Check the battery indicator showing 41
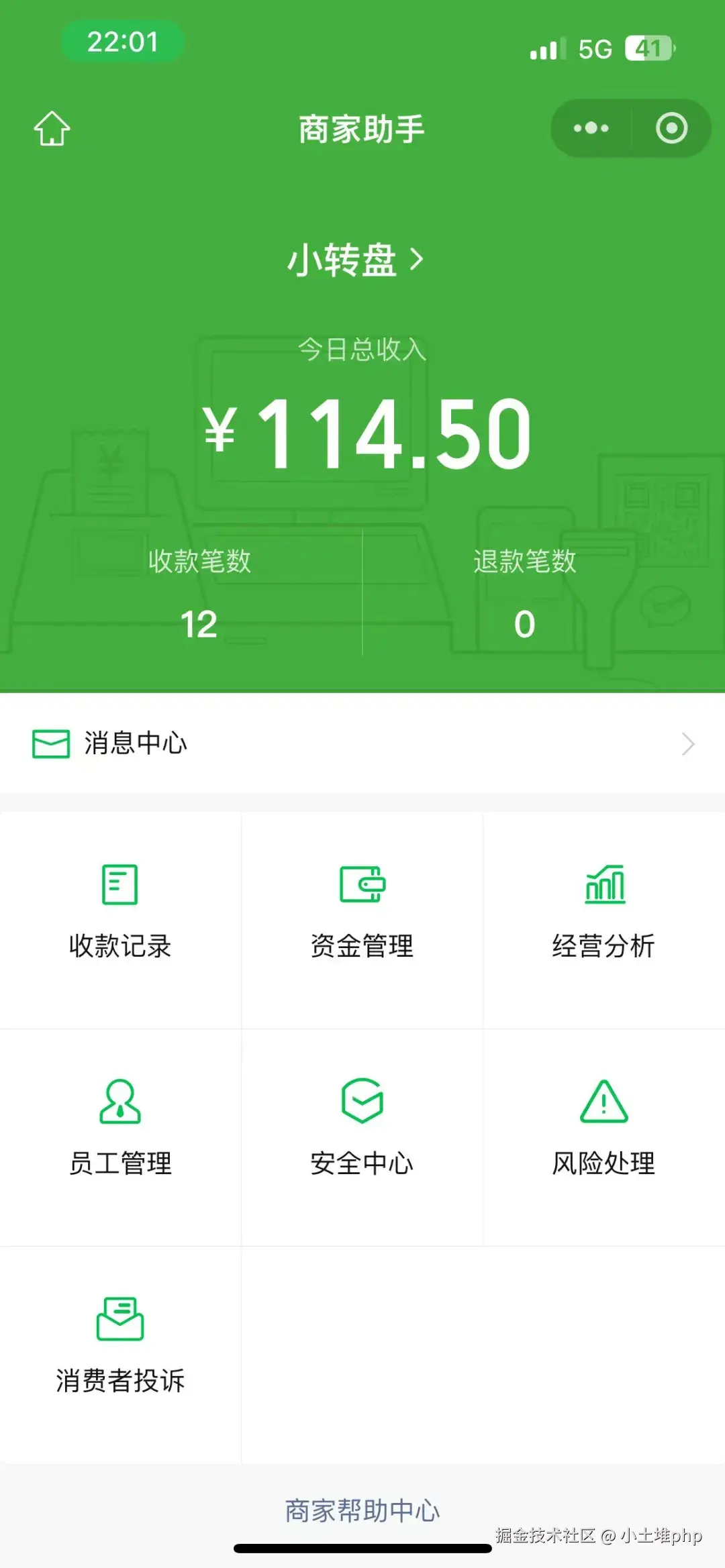The height and width of the screenshot is (1568, 725). (x=649, y=47)
